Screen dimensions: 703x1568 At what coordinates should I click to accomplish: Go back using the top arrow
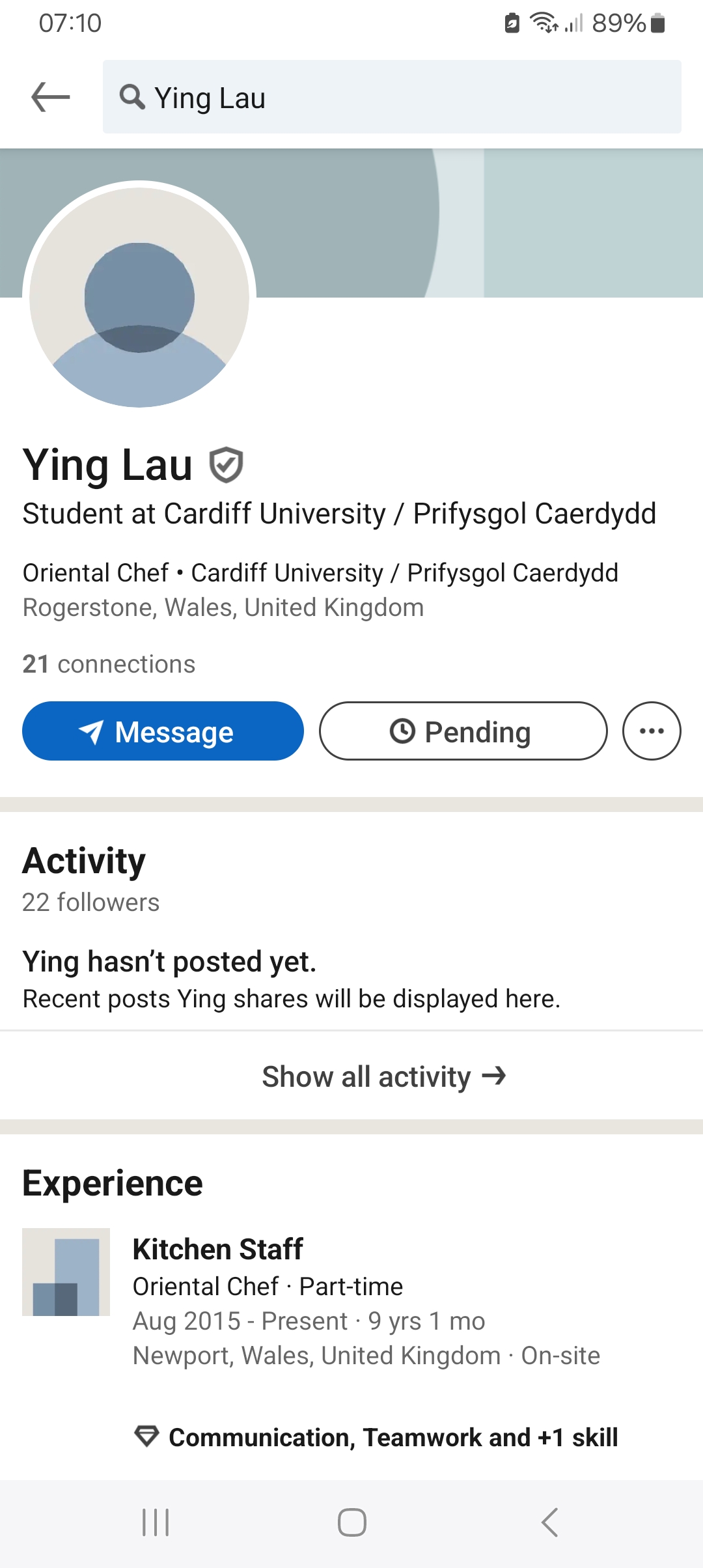(50, 98)
